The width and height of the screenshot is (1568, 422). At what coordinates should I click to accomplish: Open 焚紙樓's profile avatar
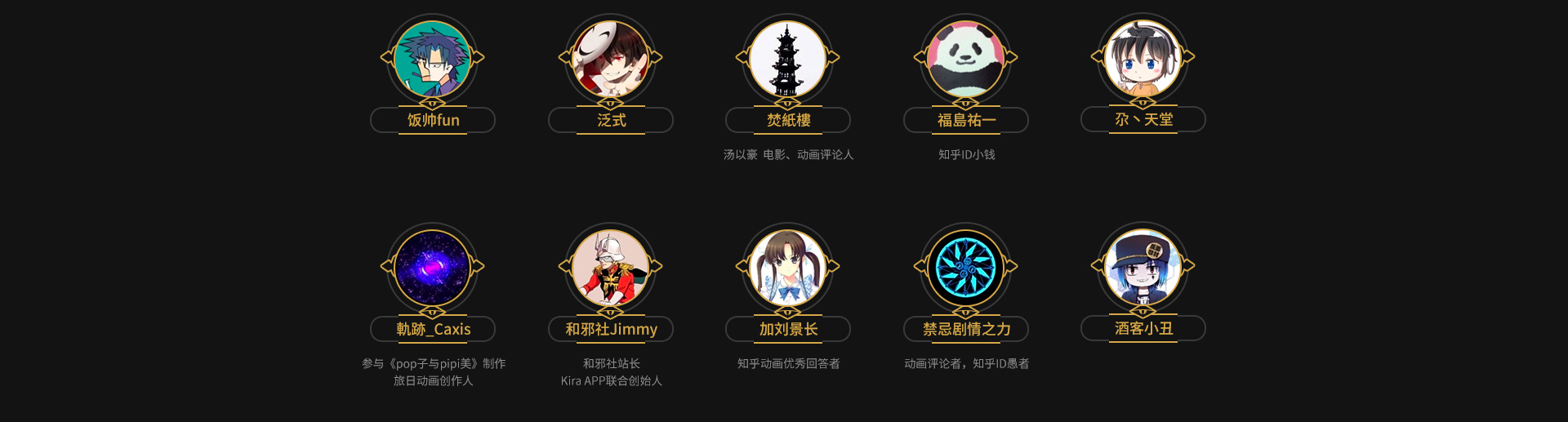(x=787, y=59)
